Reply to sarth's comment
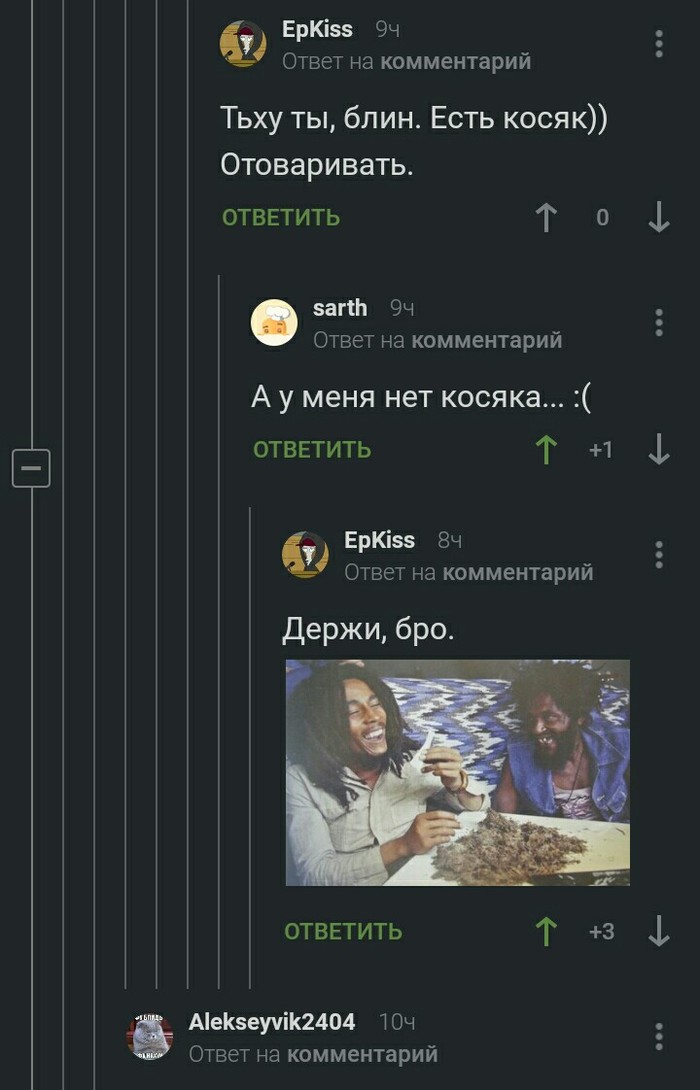The height and width of the screenshot is (1090, 700). 312,450
